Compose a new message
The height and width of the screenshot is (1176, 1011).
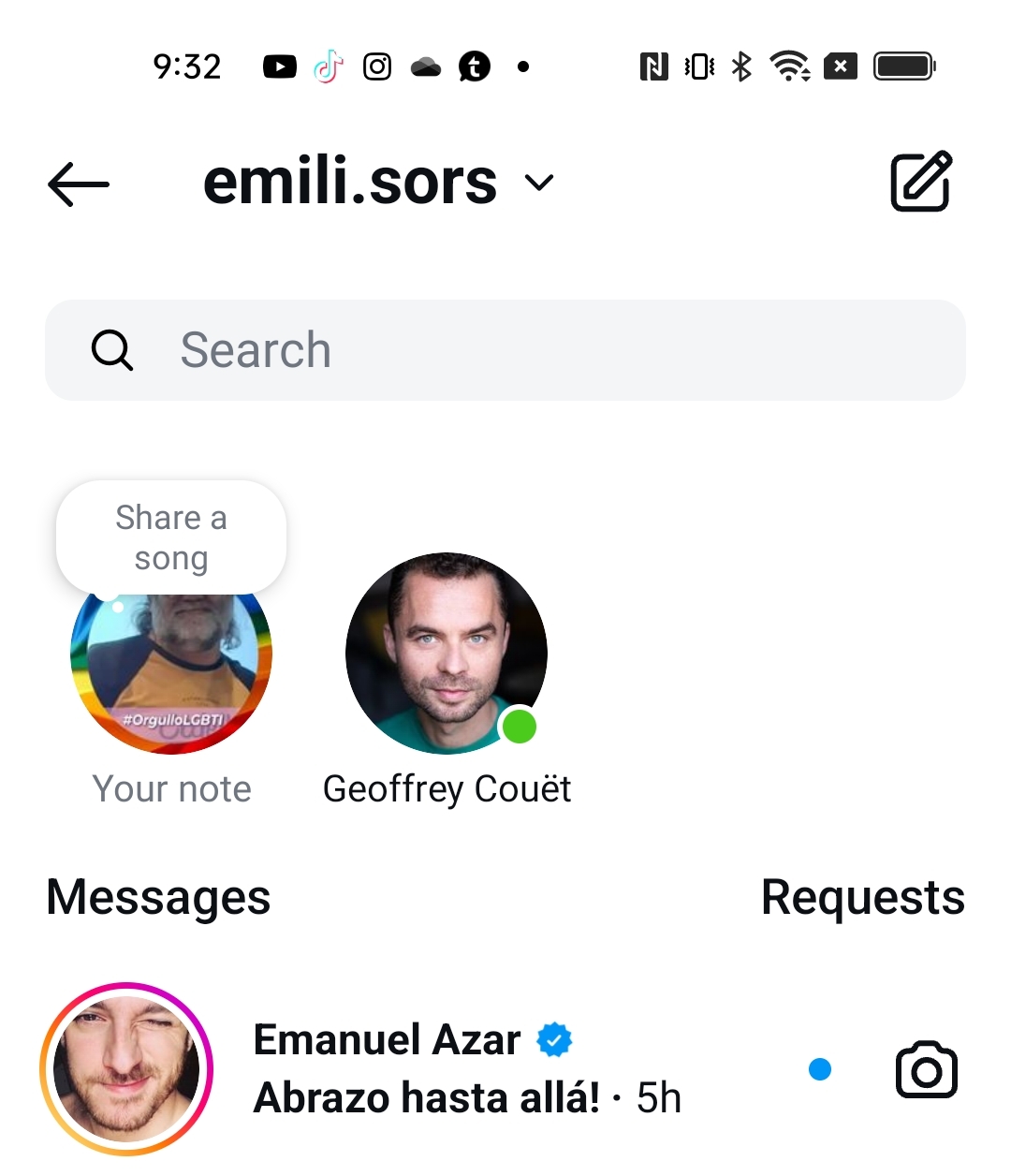(920, 182)
